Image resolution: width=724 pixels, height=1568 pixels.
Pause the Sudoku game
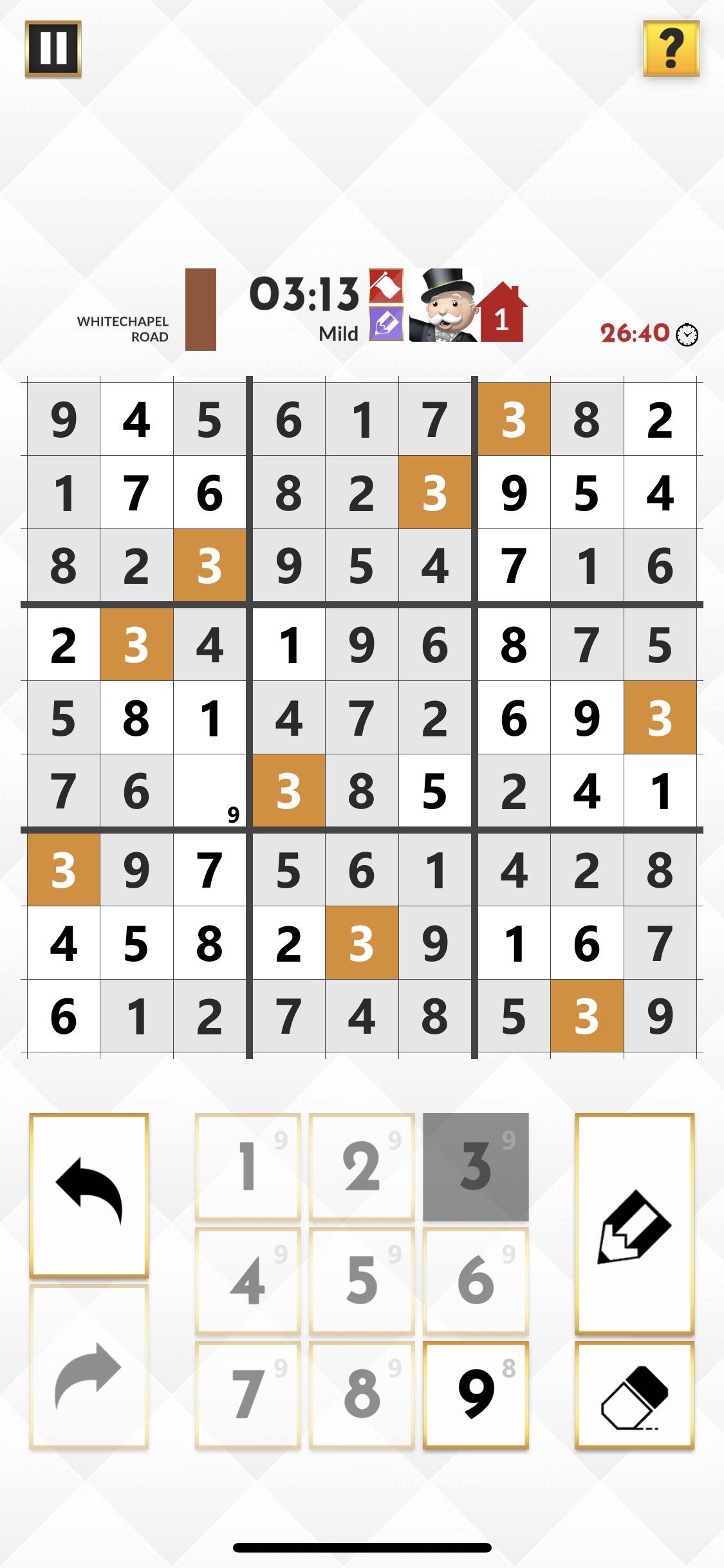53,49
